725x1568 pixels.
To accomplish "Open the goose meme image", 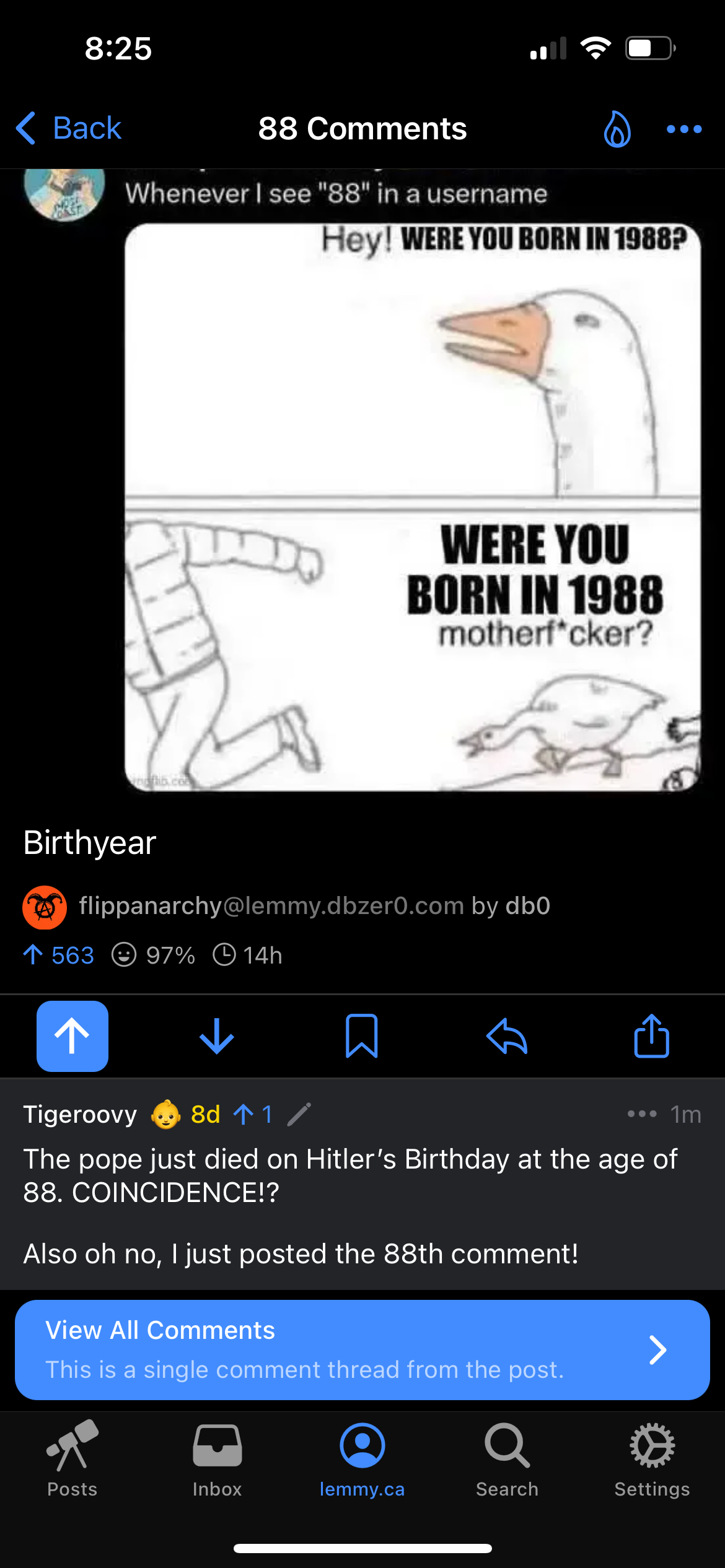I will (412, 507).
